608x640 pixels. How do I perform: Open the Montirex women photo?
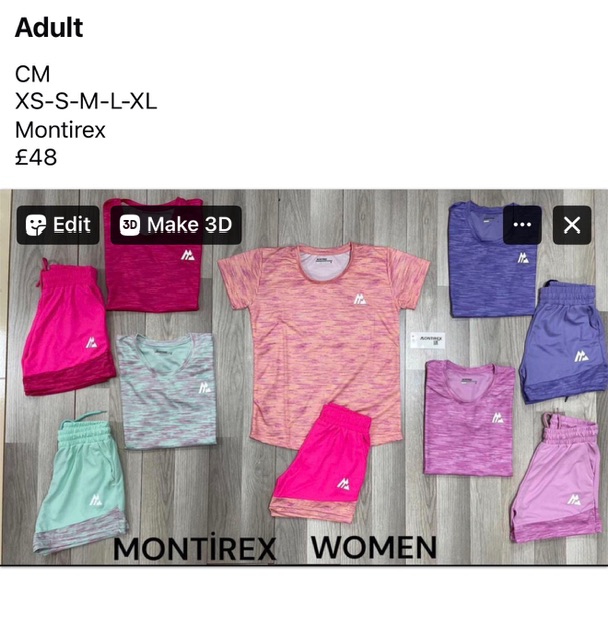pyautogui.click(x=304, y=400)
